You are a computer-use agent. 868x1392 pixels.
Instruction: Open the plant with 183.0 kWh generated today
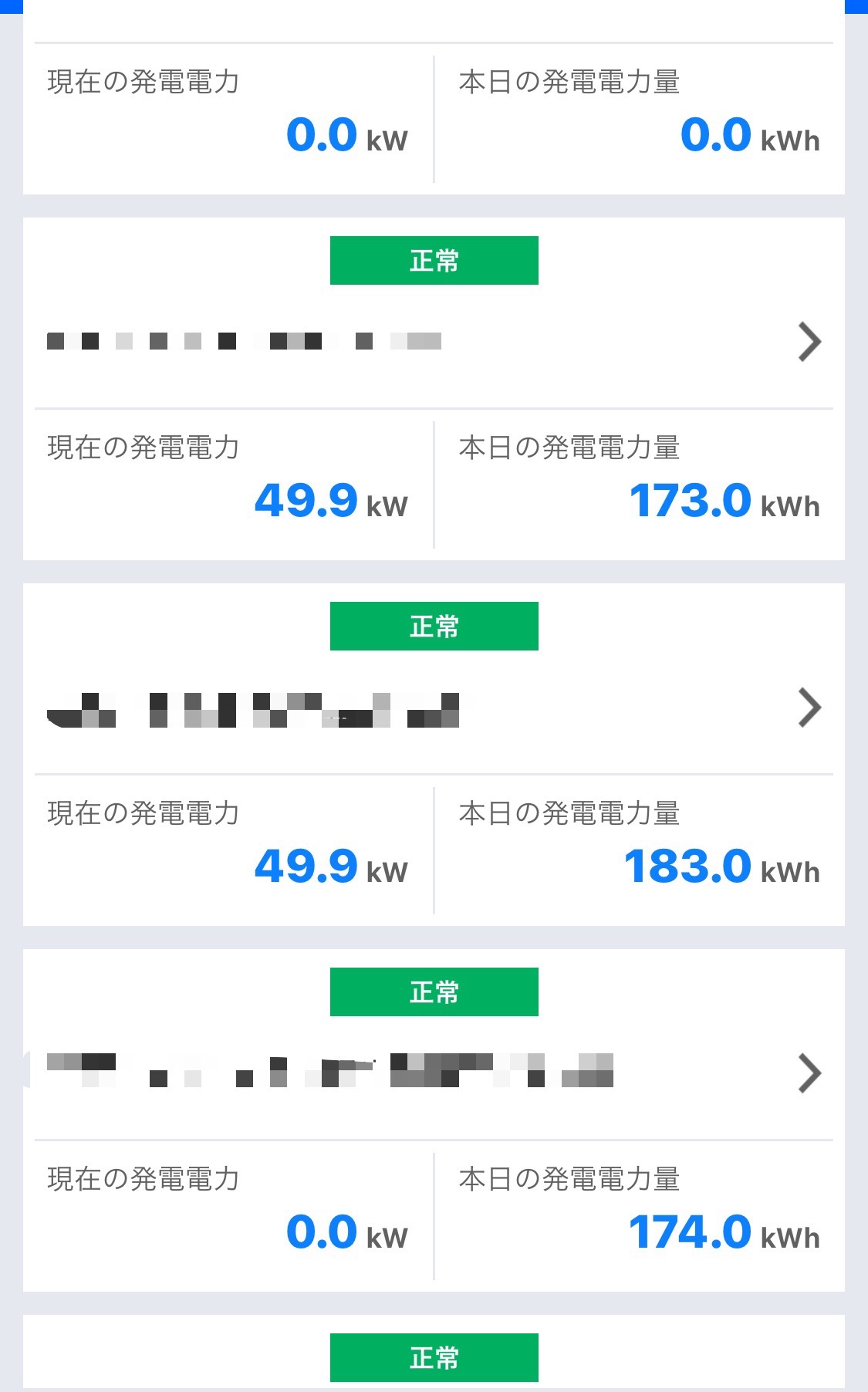tap(809, 708)
